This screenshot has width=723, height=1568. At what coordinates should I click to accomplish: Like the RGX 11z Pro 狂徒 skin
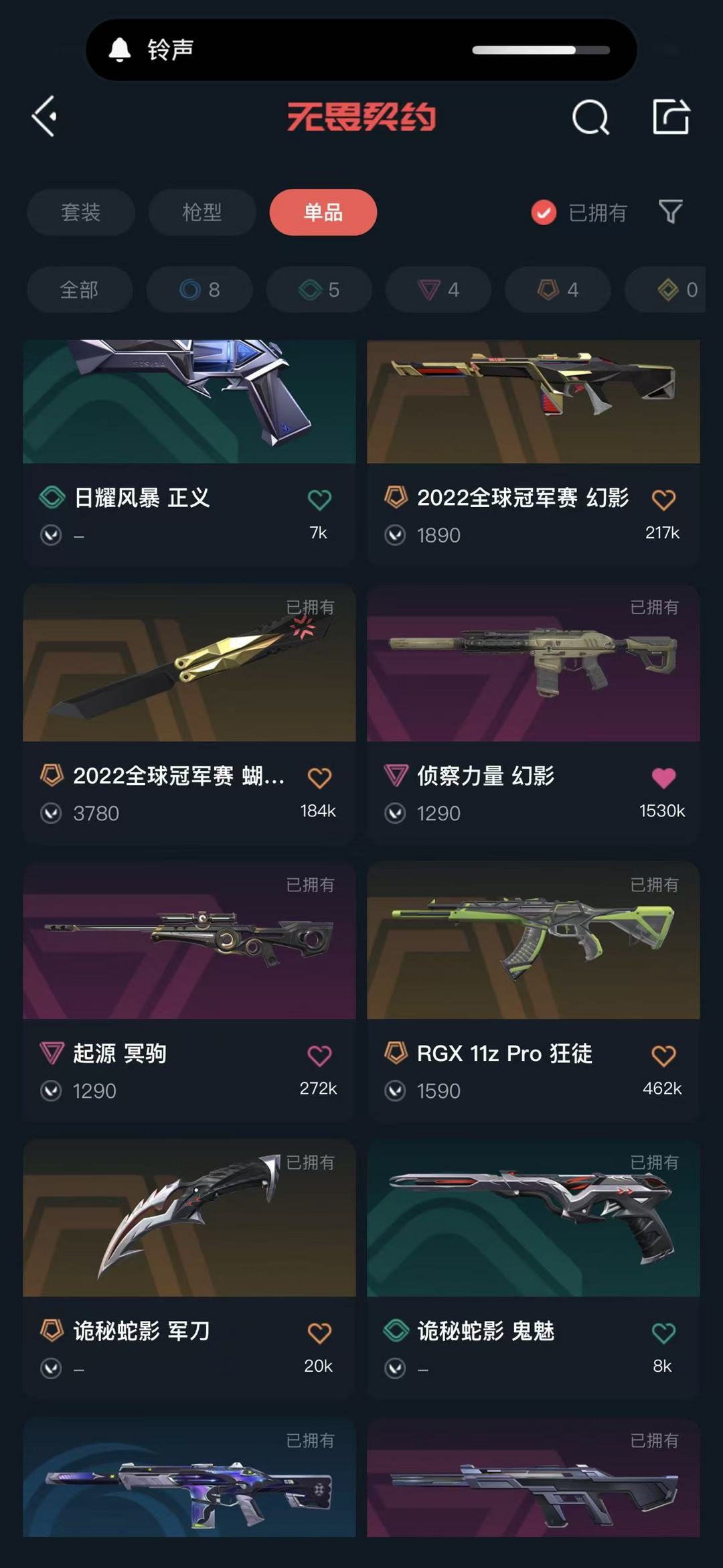point(663,1056)
